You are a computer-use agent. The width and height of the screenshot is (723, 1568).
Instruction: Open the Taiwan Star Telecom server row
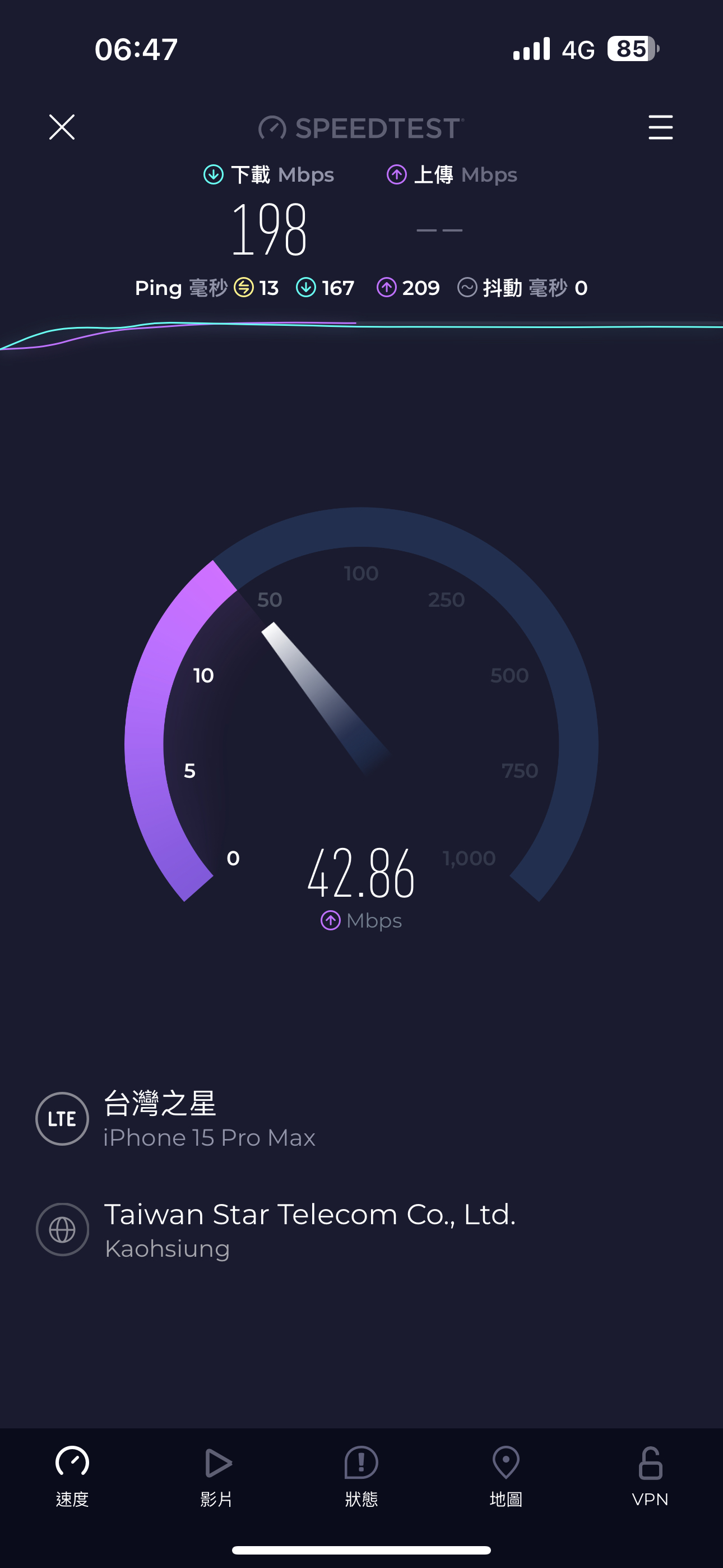361,1230
